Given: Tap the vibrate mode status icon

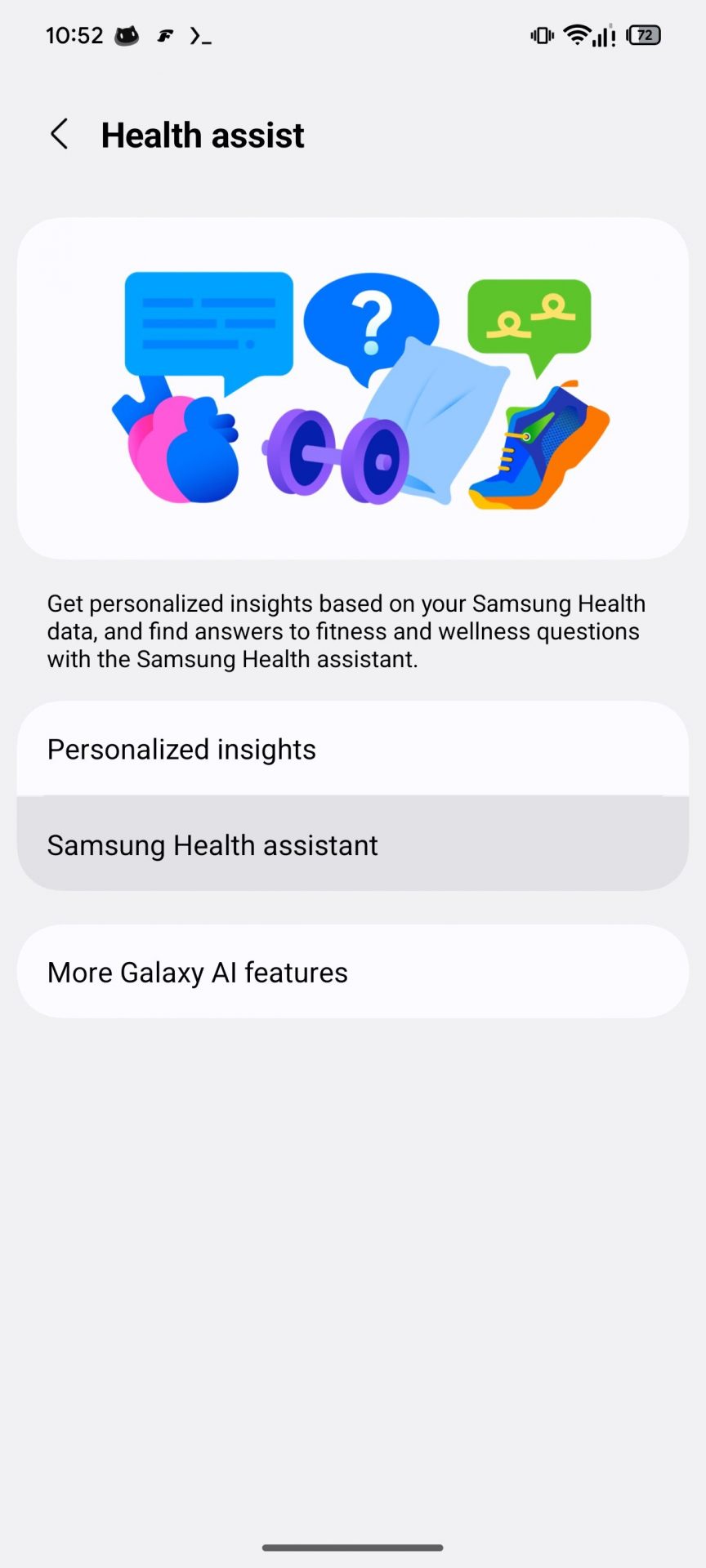Looking at the screenshot, I should [x=540, y=35].
